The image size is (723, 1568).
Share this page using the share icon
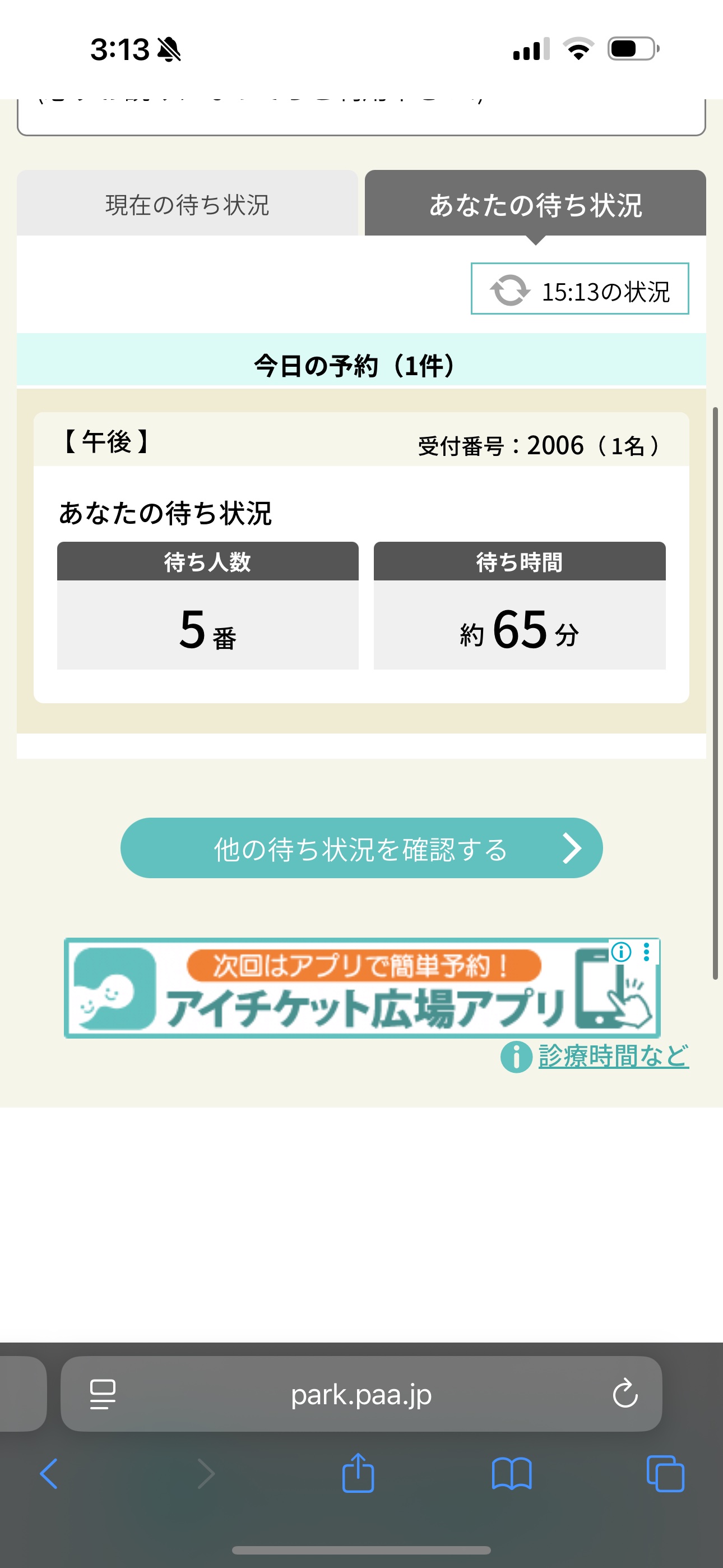358,1473
